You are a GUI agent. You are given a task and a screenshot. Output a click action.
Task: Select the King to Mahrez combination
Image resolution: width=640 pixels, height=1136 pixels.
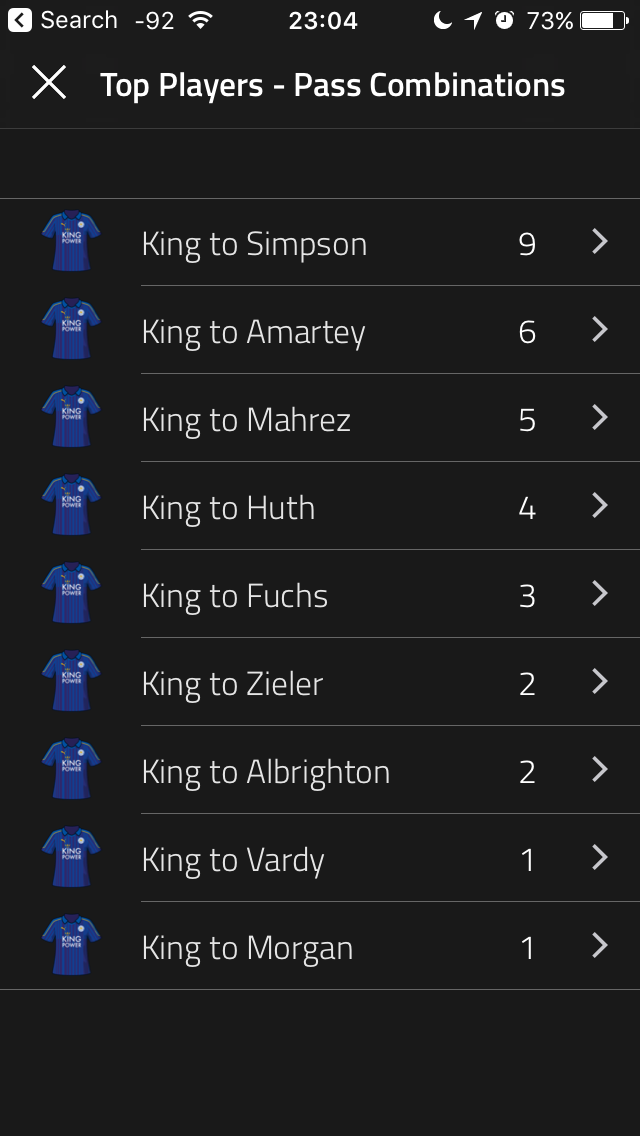click(x=320, y=418)
